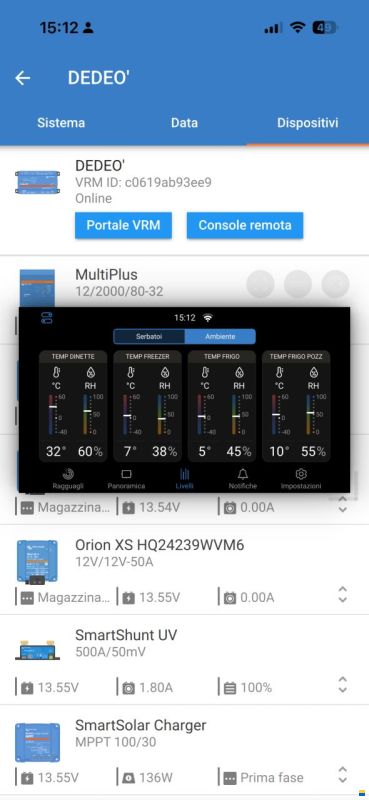Expand the SmartShunt UV readings
The image size is (369, 800).
pos(343,685)
